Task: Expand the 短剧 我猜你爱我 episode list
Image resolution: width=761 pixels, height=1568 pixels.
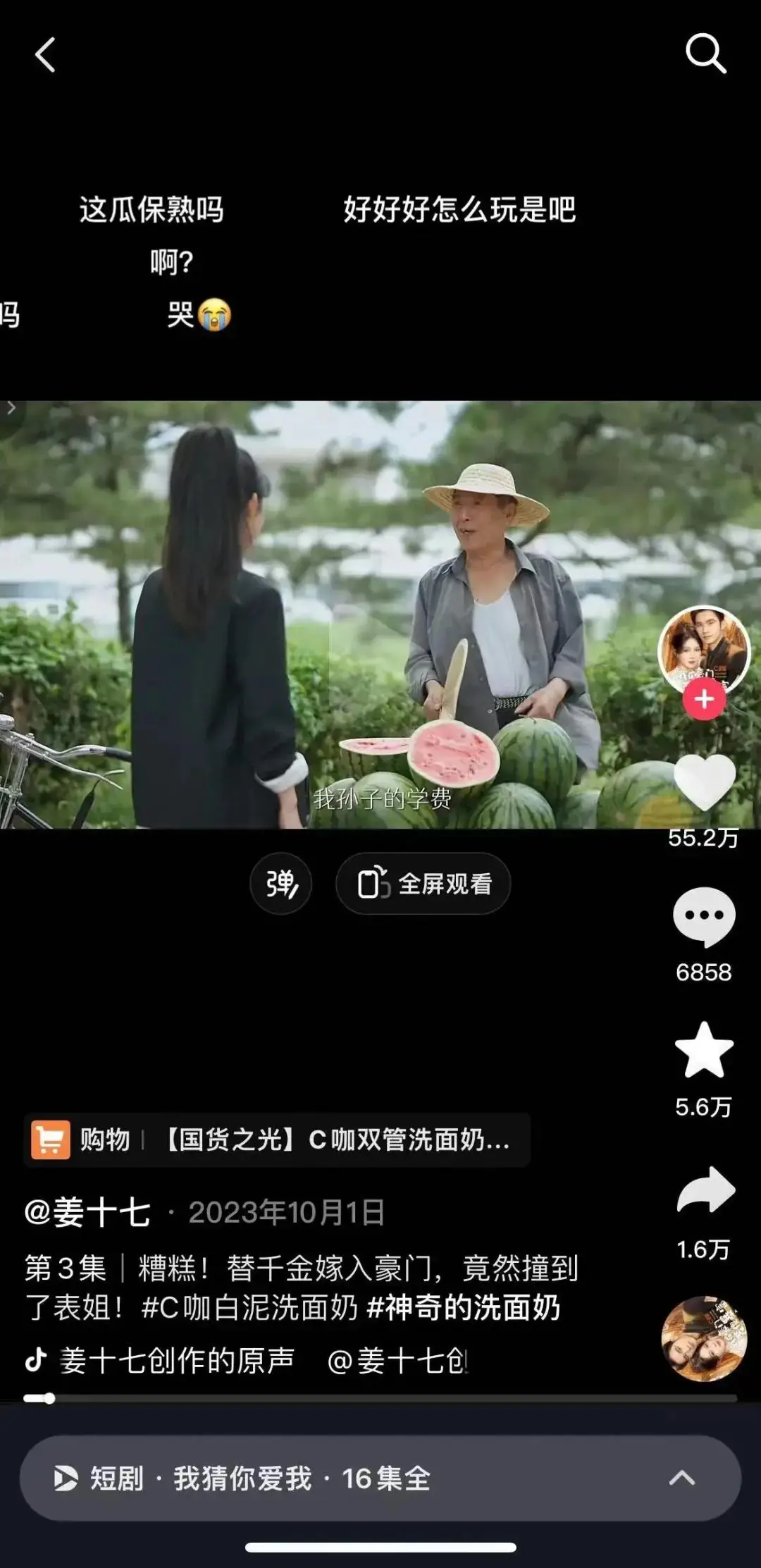Action: coord(380,1478)
